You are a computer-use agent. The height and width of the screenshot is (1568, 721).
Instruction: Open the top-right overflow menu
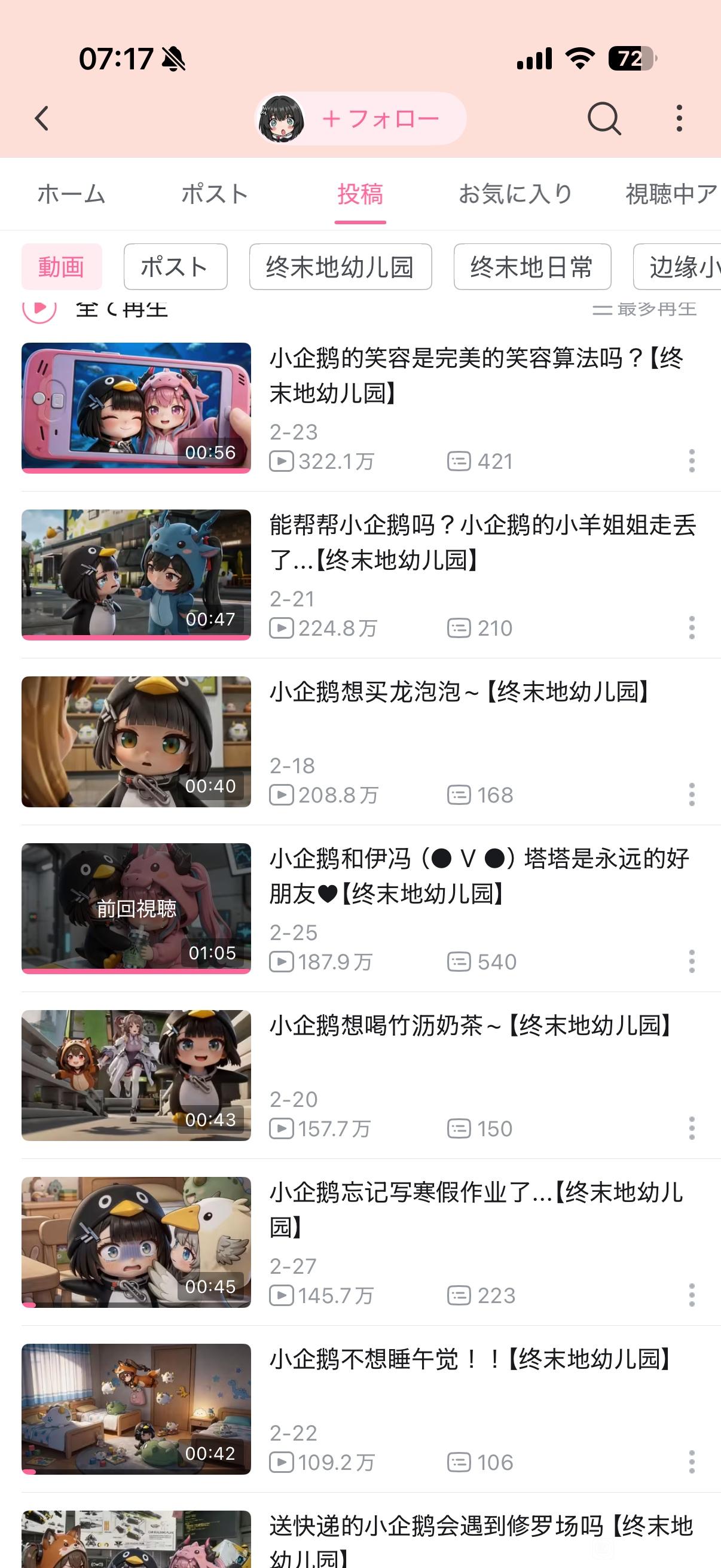(x=679, y=118)
